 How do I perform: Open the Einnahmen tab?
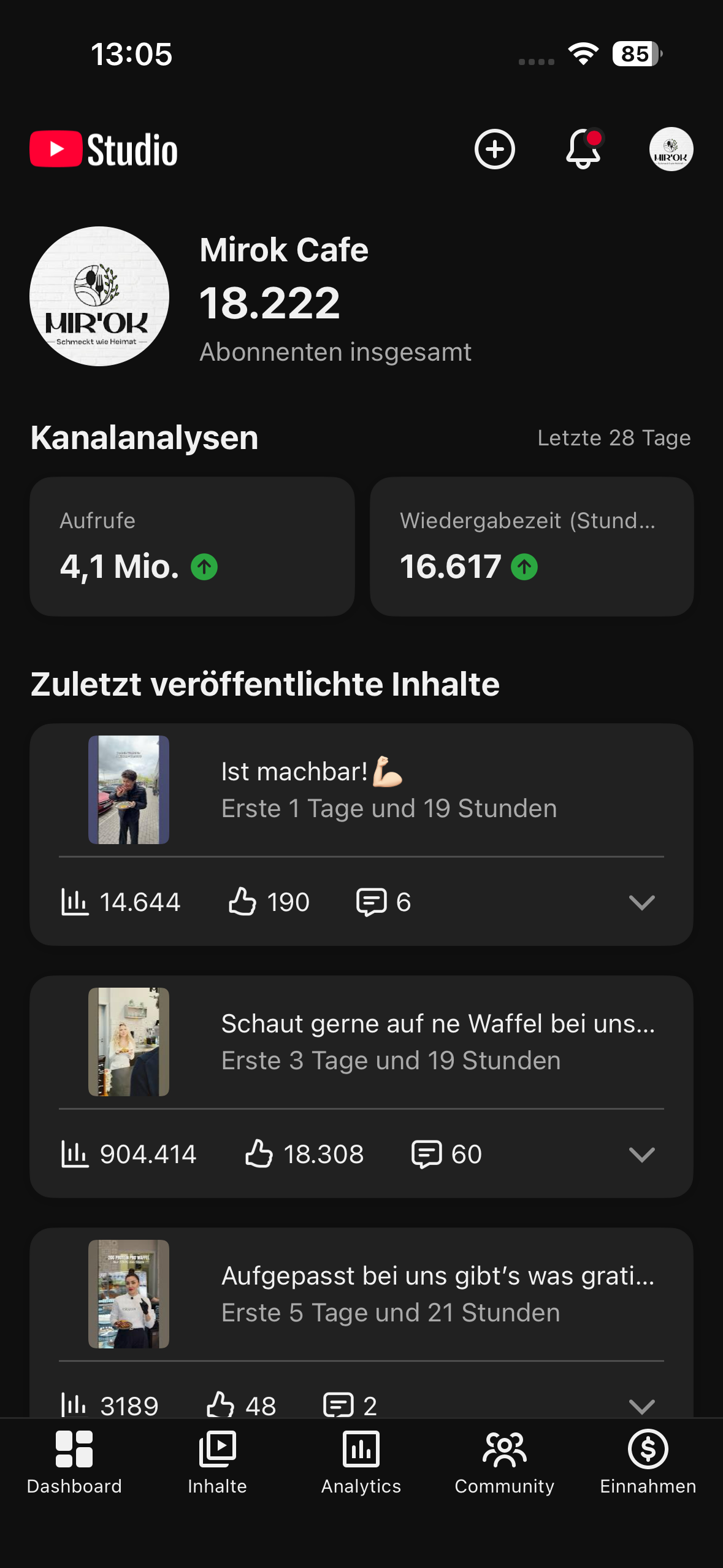pos(648,1462)
